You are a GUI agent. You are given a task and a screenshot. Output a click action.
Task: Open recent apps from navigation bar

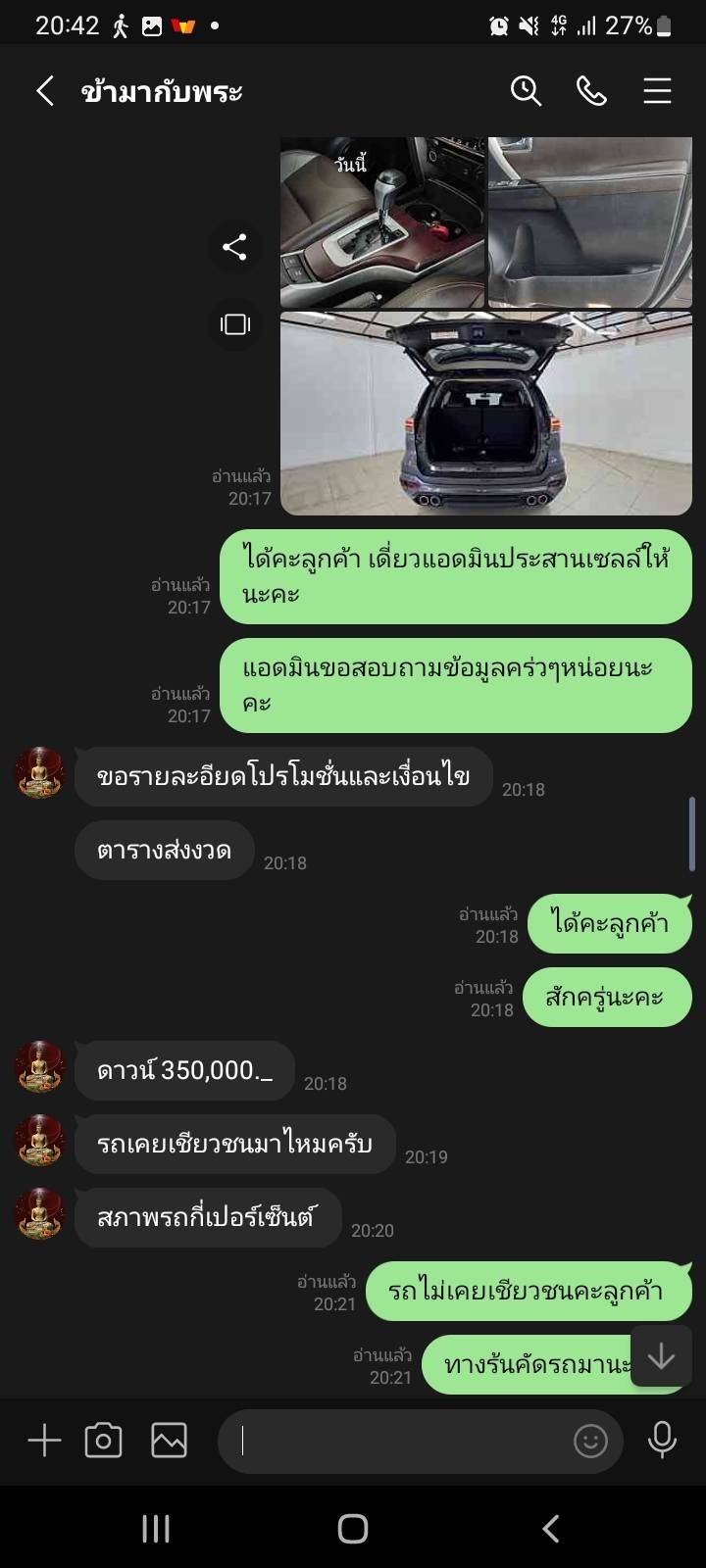coord(156,1529)
